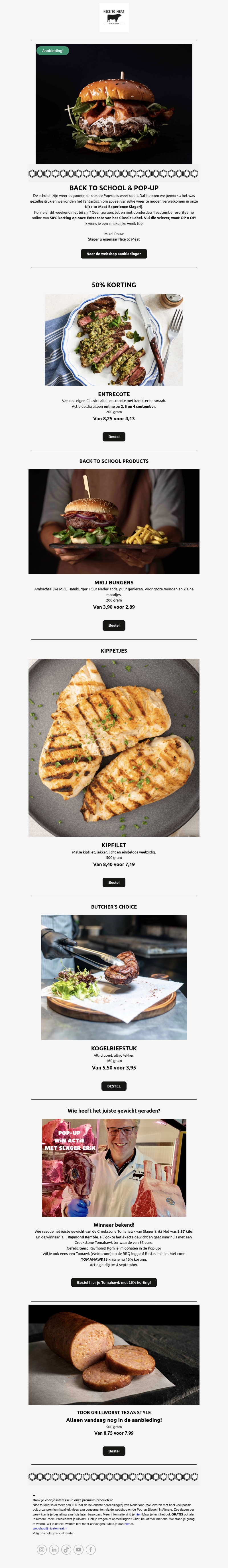Open the webshop aanbiedingen button
The image size is (228, 1568).
[114, 254]
